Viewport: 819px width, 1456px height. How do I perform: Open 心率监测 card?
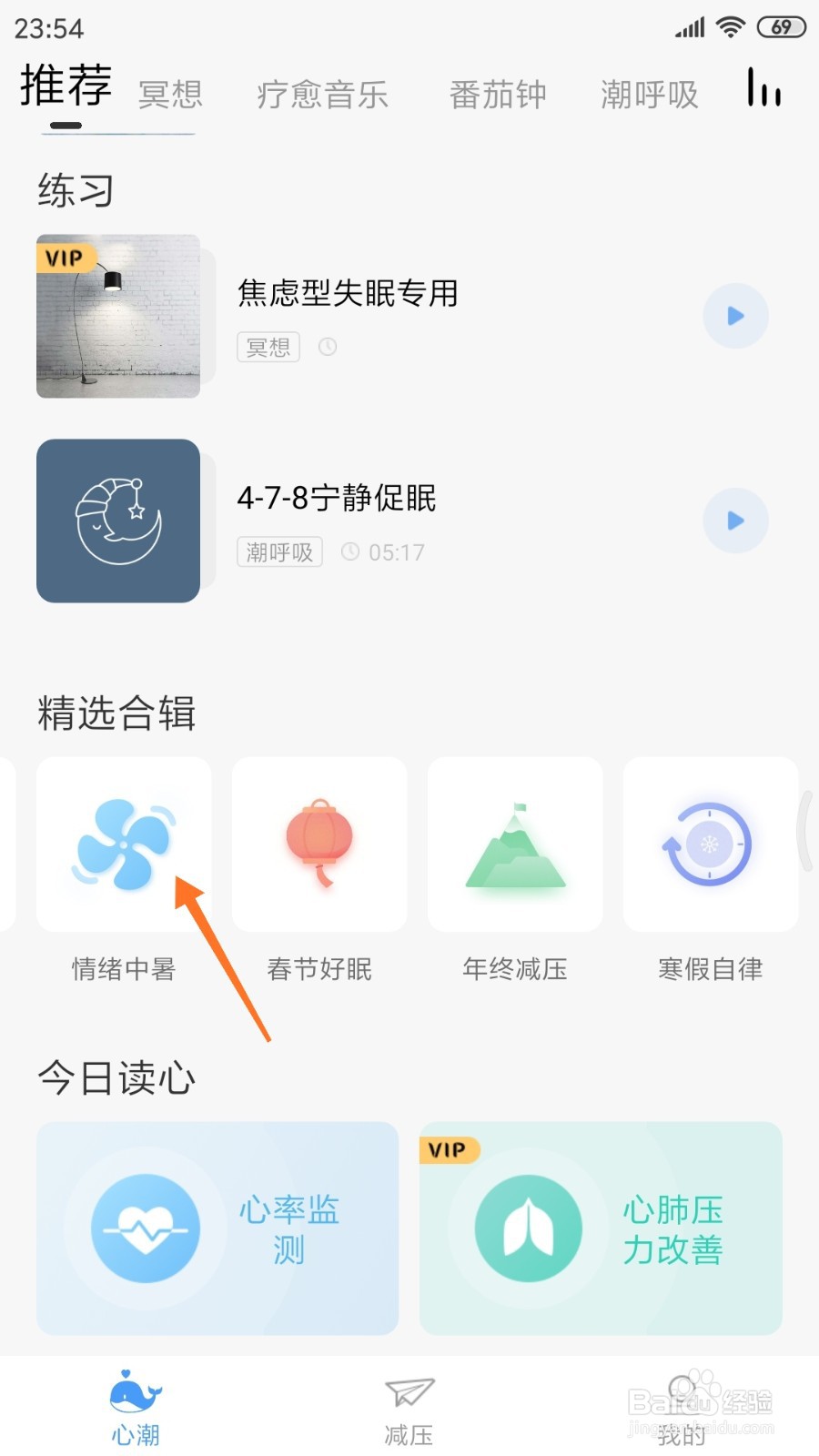(217, 1228)
